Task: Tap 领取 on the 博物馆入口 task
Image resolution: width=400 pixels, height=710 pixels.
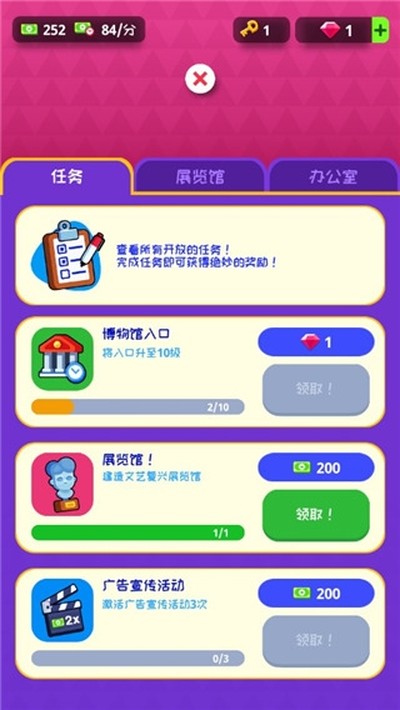Action: (x=316, y=389)
